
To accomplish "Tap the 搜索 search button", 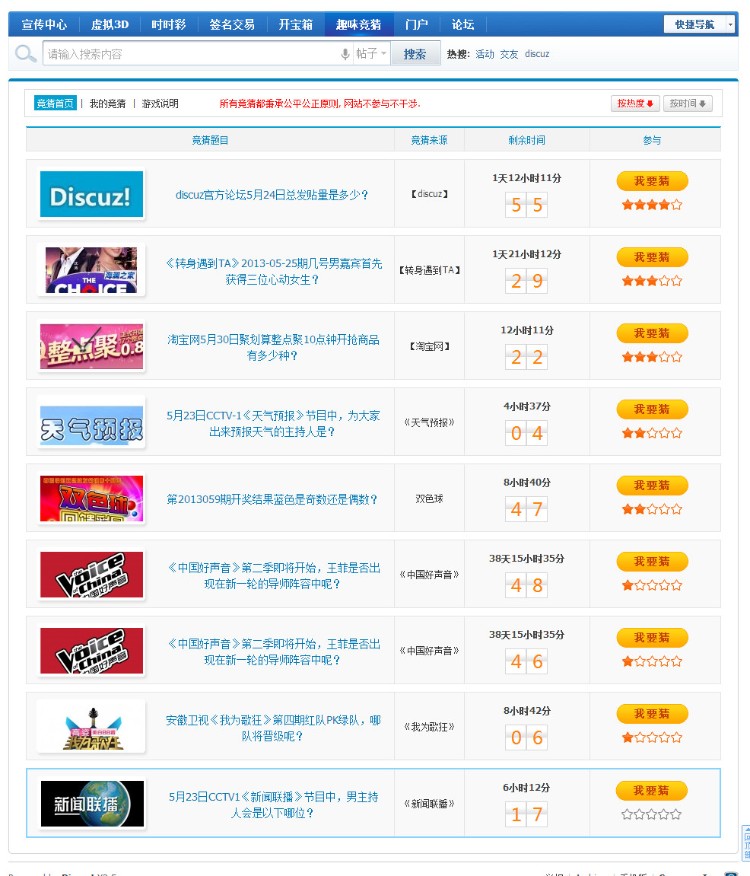I will point(415,54).
